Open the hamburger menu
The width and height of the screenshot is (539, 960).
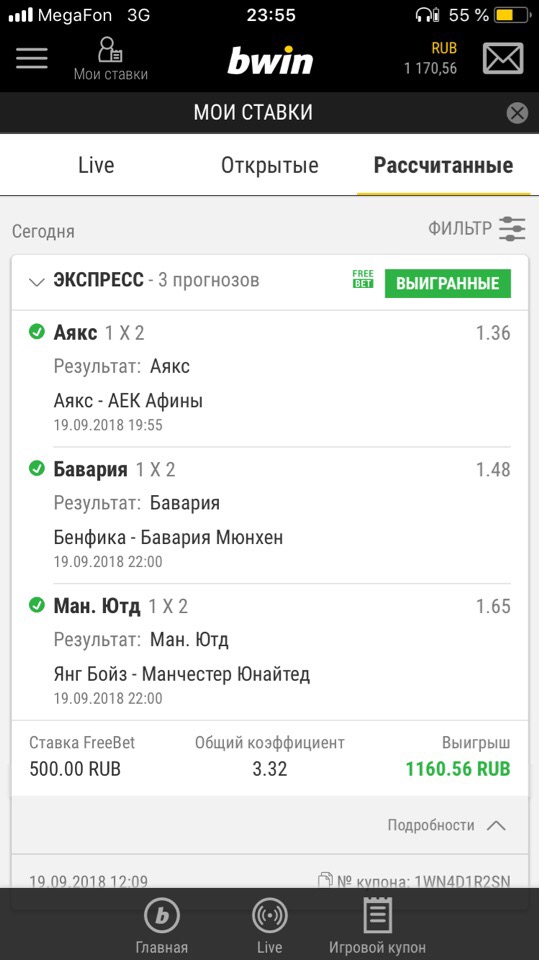pyautogui.click(x=32, y=59)
